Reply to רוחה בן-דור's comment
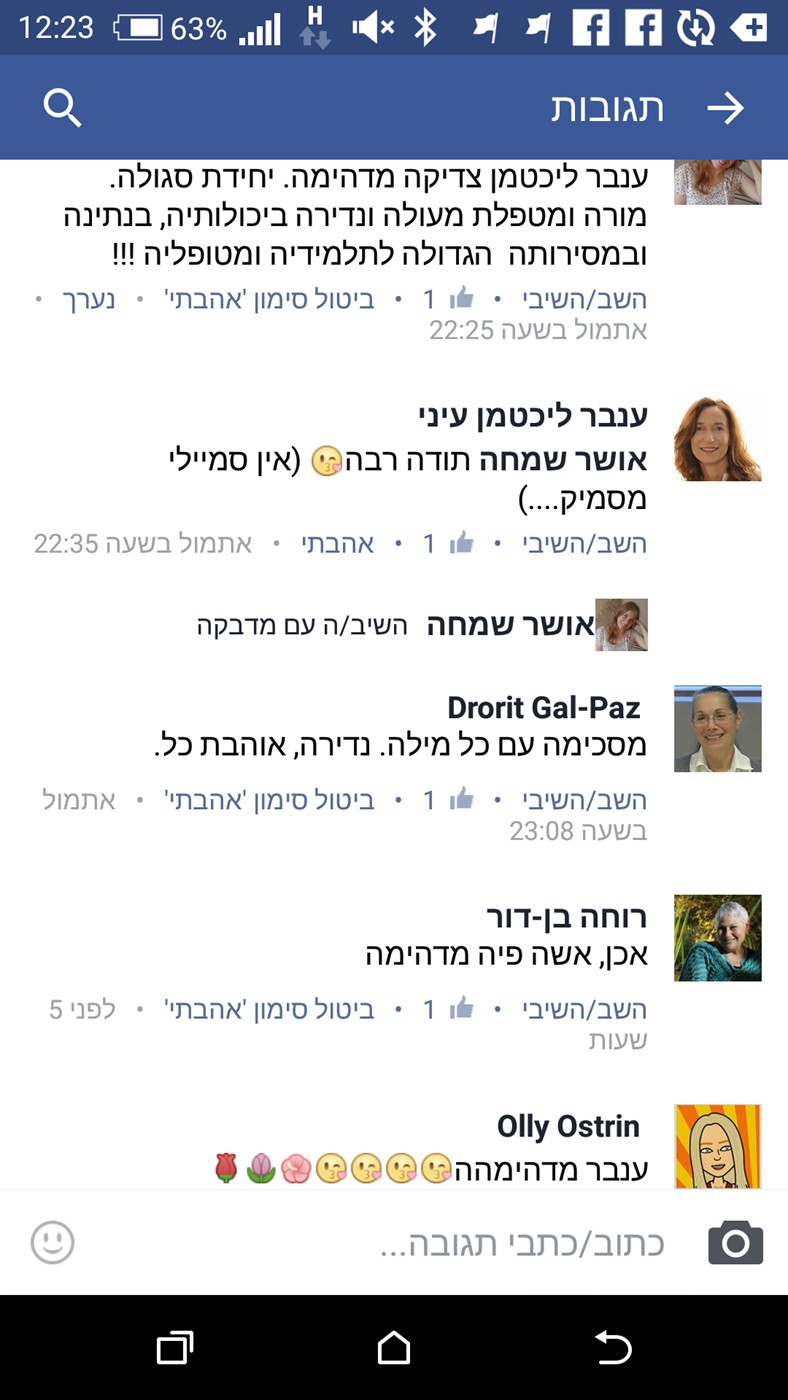This screenshot has height=1400, width=788. click(x=584, y=1010)
